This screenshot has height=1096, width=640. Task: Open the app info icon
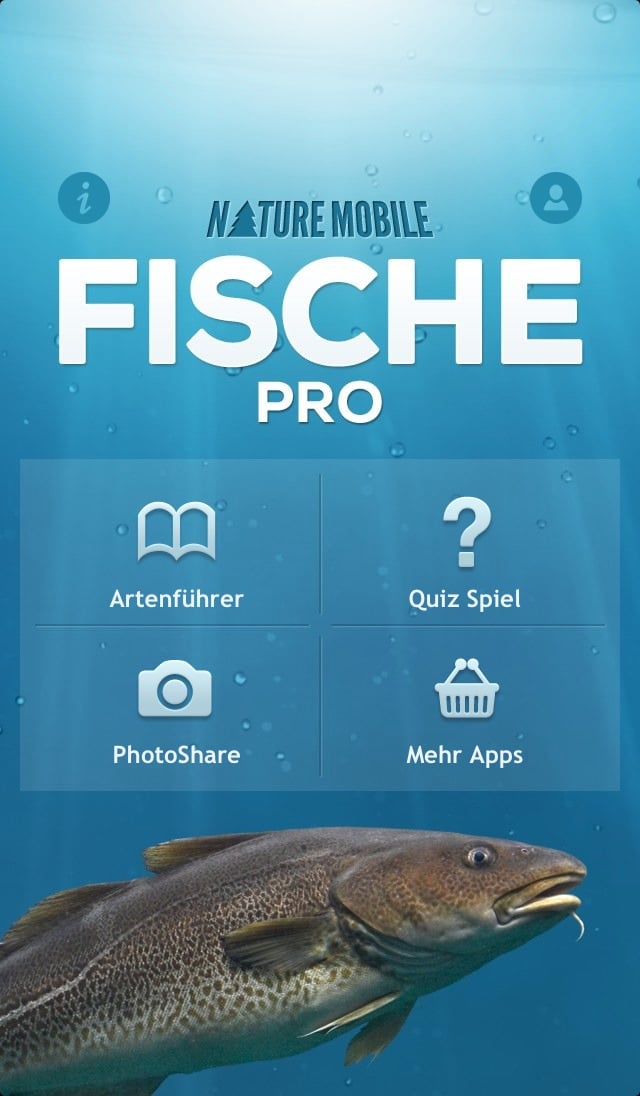coord(83,197)
